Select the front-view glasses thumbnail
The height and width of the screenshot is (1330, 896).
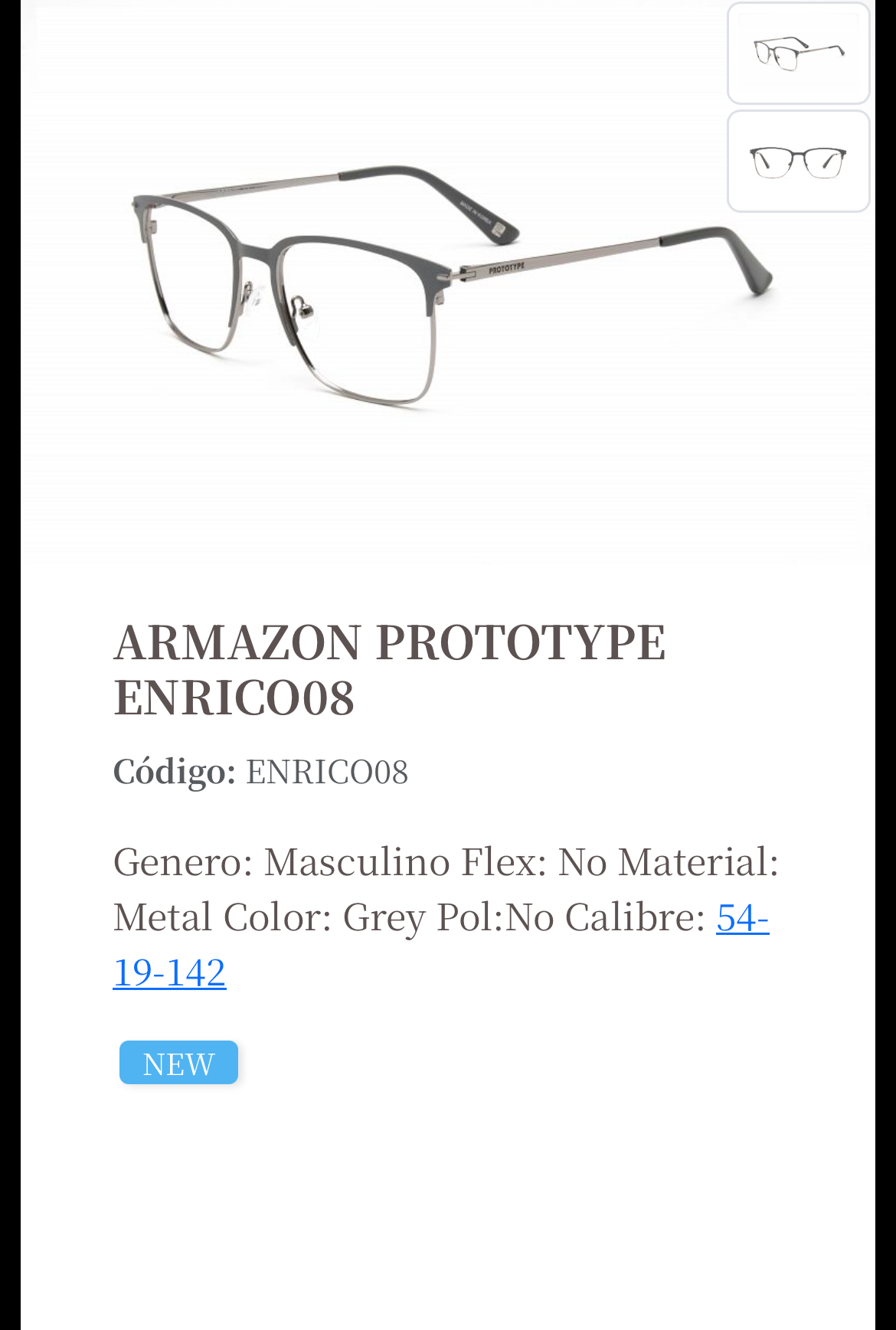pyautogui.click(x=798, y=162)
